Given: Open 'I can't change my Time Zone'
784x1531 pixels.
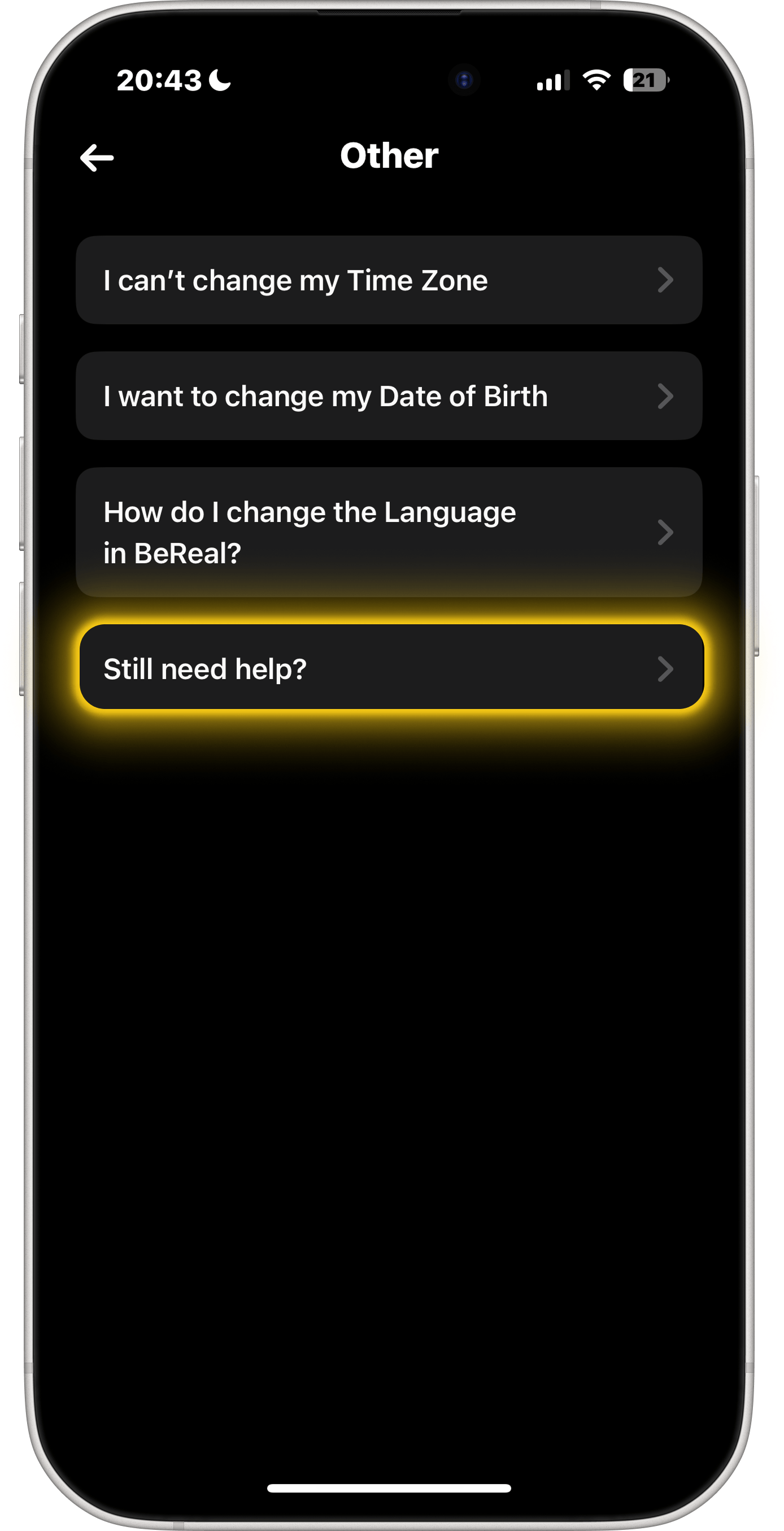Looking at the screenshot, I should coord(389,280).
